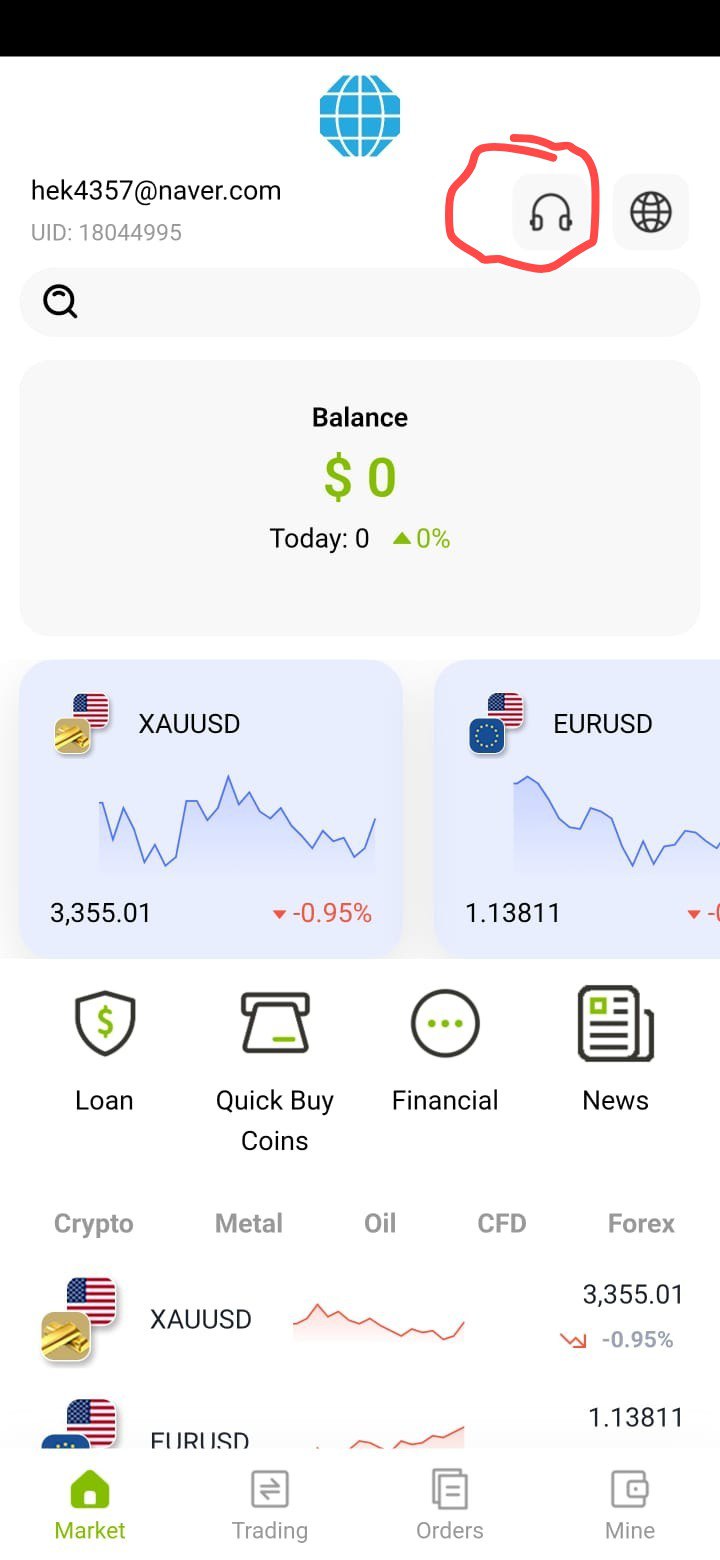Viewport: 720px width, 1560px height.
Task: Open the EURUSD chart card
Action: point(577,808)
